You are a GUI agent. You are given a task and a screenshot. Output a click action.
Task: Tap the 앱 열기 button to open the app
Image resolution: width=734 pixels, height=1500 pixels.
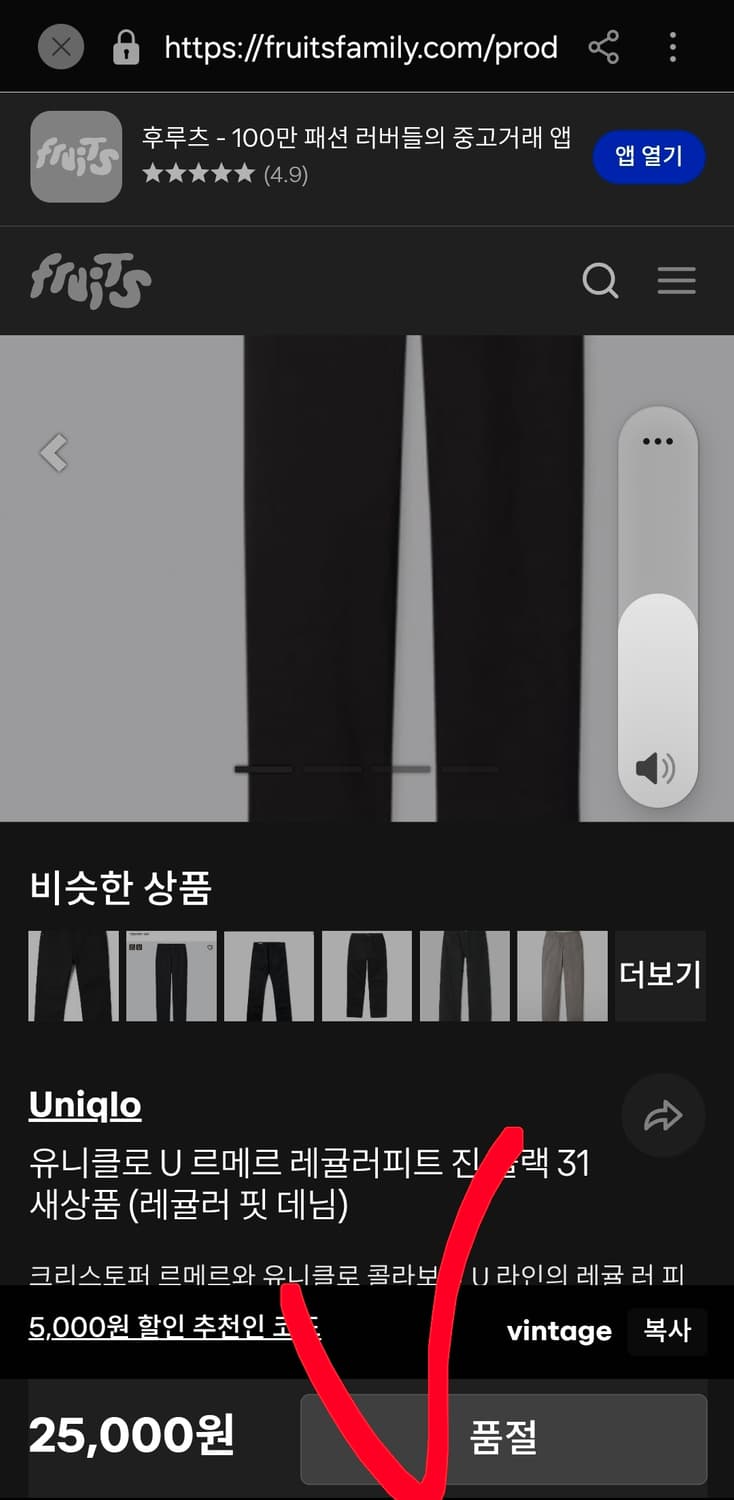tap(649, 157)
